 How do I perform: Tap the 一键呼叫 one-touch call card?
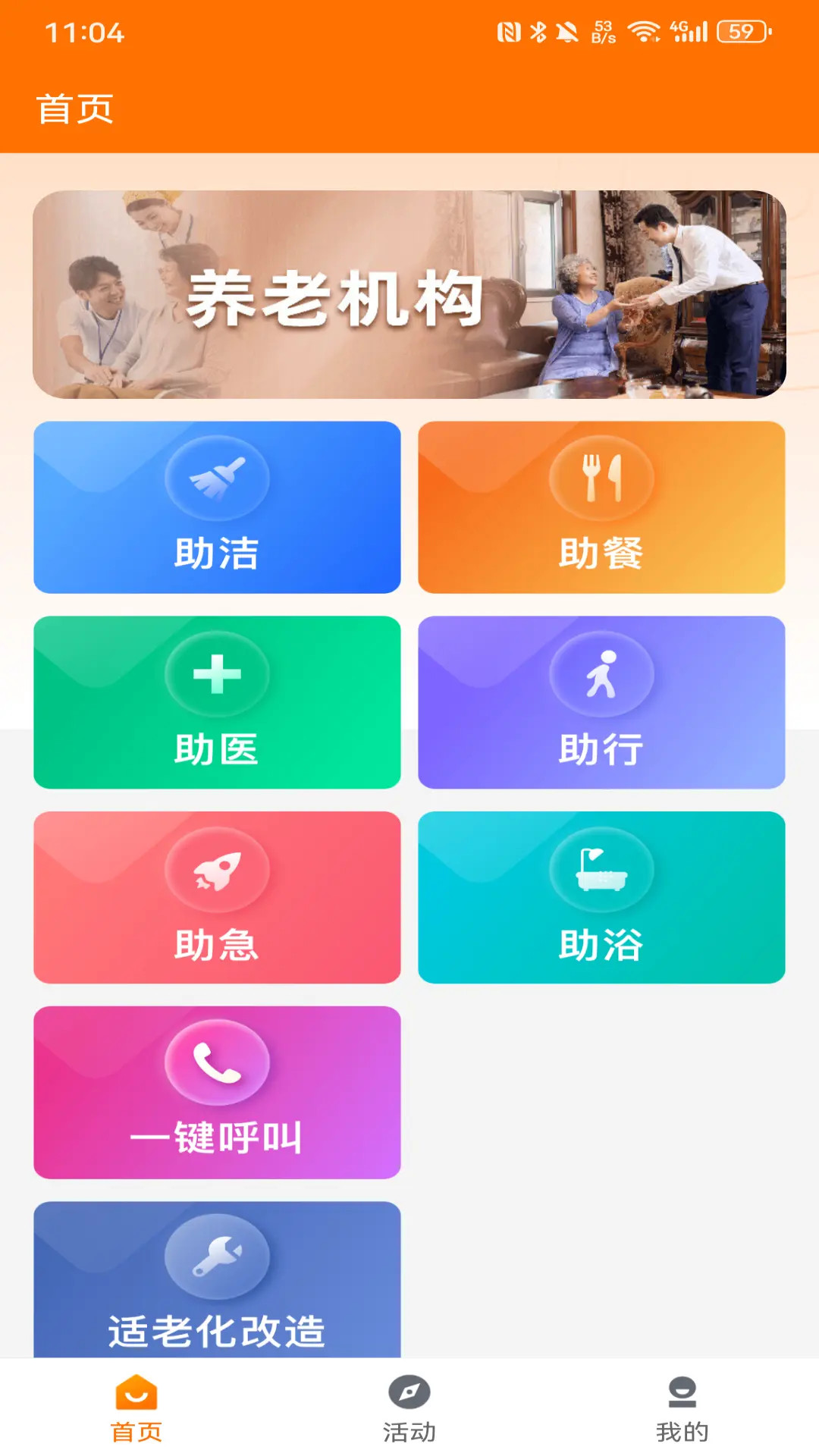[216, 1092]
